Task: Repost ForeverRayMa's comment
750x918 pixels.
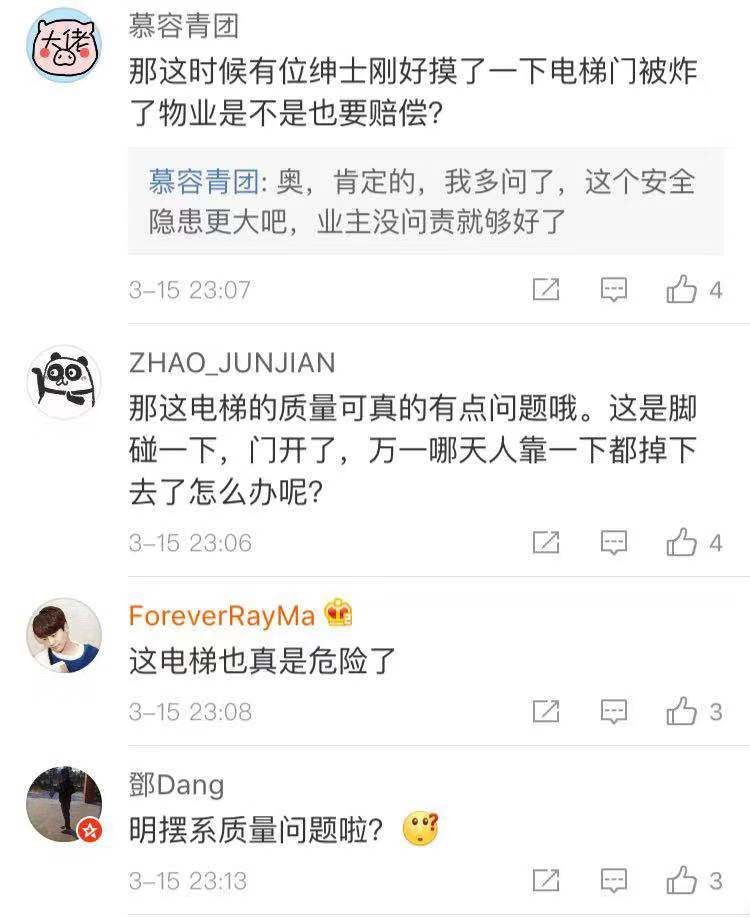Action: tap(546, 712)
